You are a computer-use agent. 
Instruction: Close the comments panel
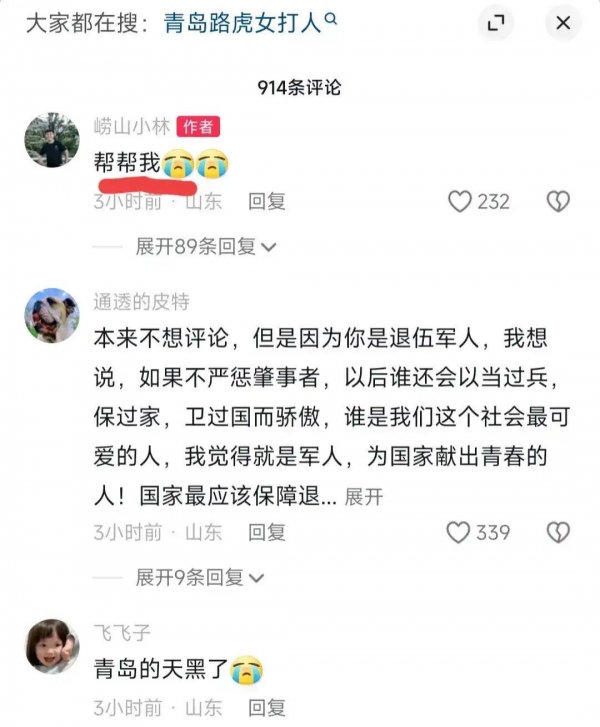click(563, 24)
